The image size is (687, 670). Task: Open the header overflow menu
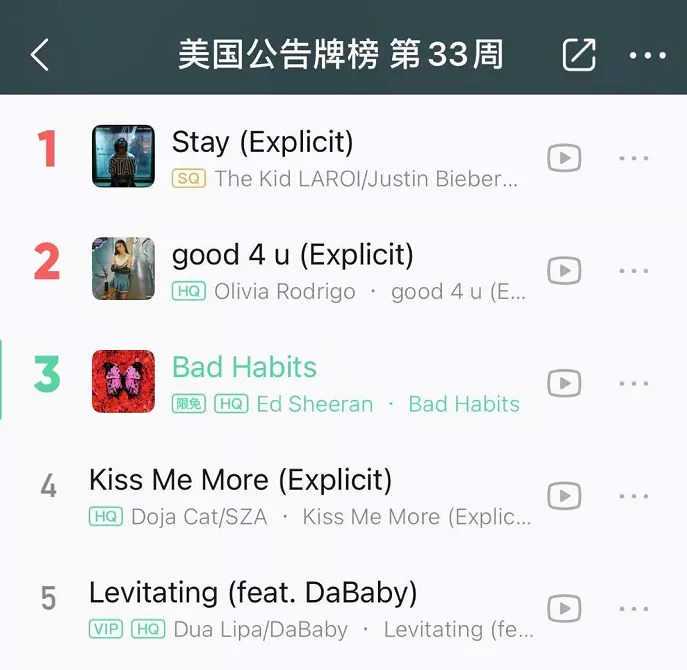648,55
